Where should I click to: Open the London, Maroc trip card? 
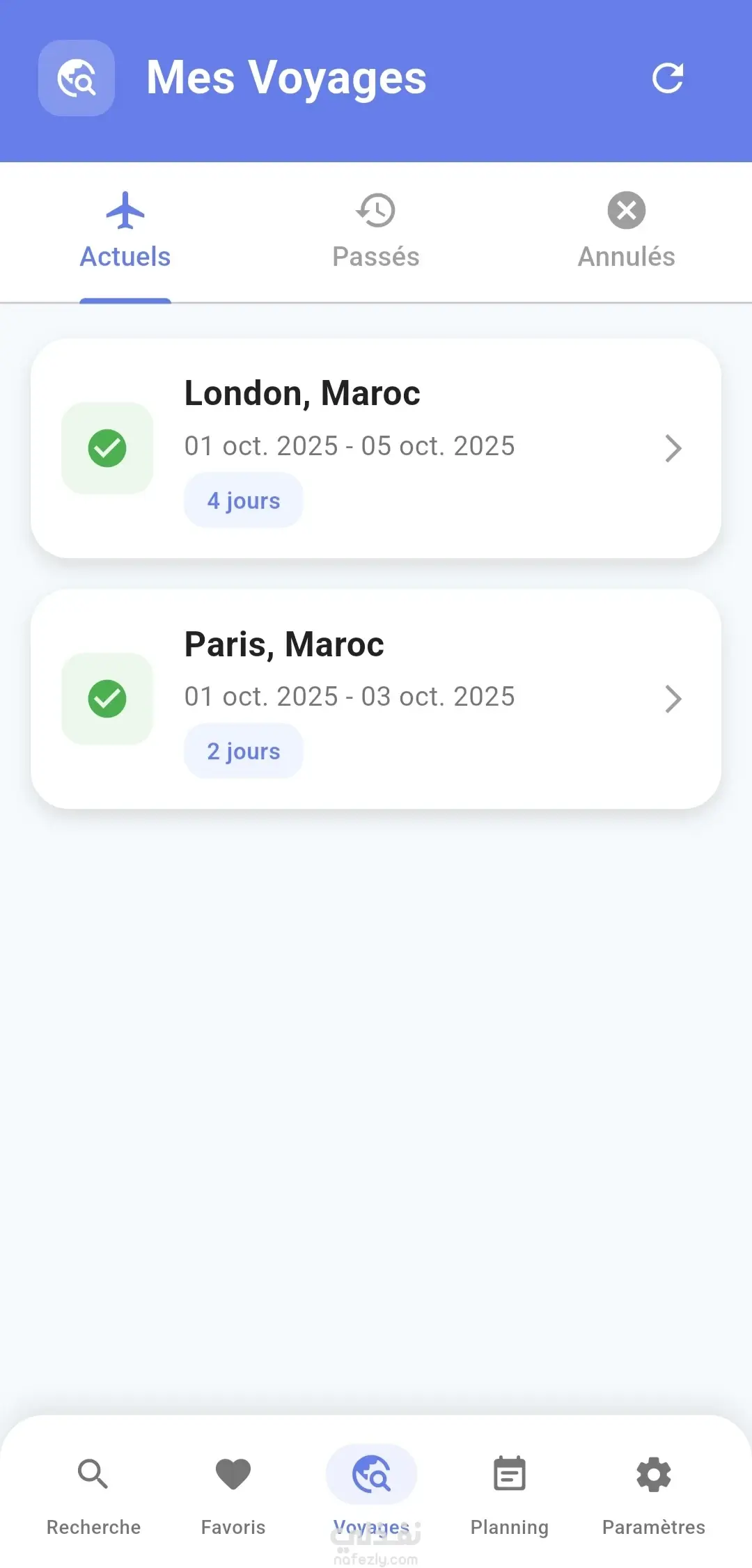point(376,448)
